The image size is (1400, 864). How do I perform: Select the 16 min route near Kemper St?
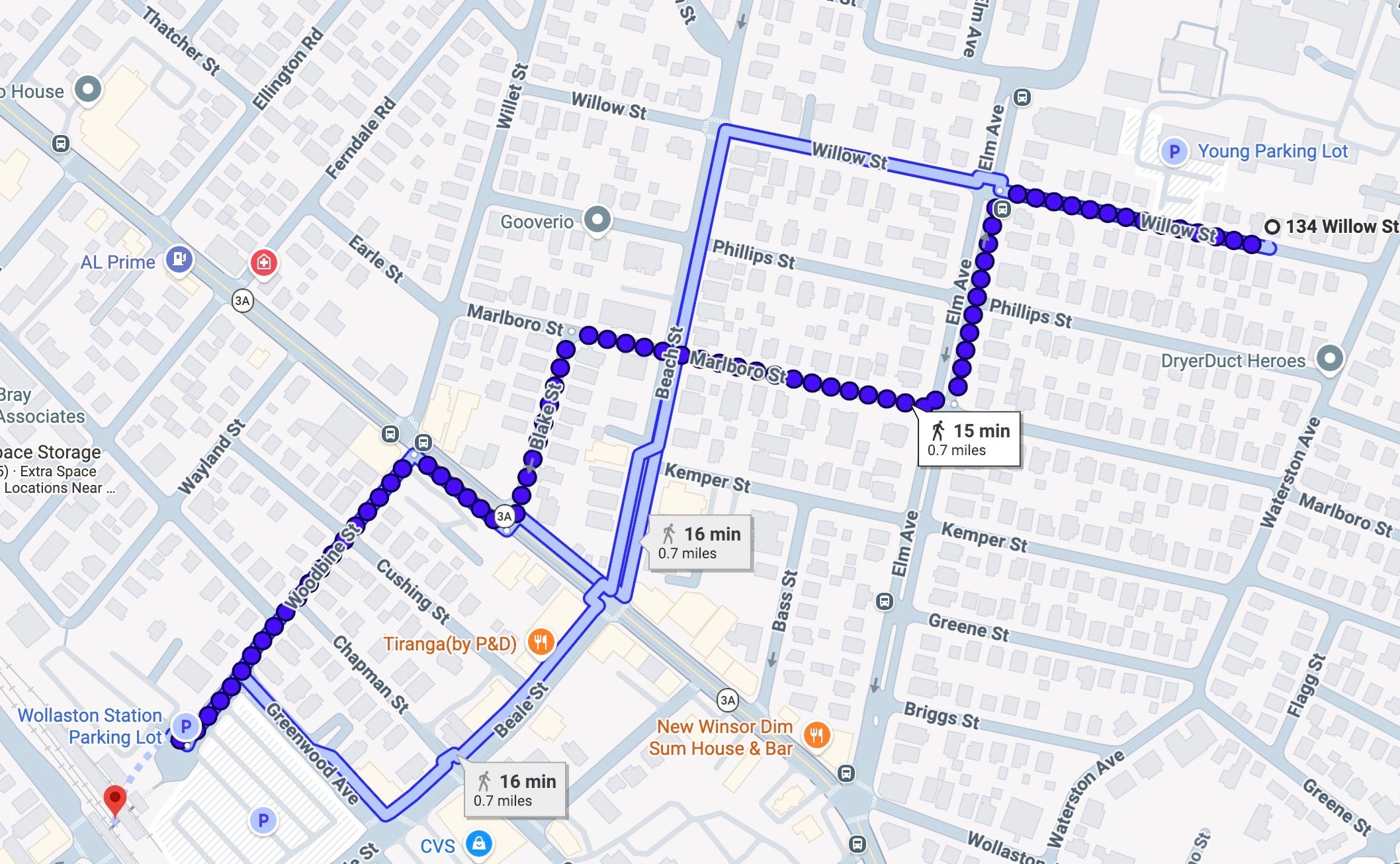(700, 542)
